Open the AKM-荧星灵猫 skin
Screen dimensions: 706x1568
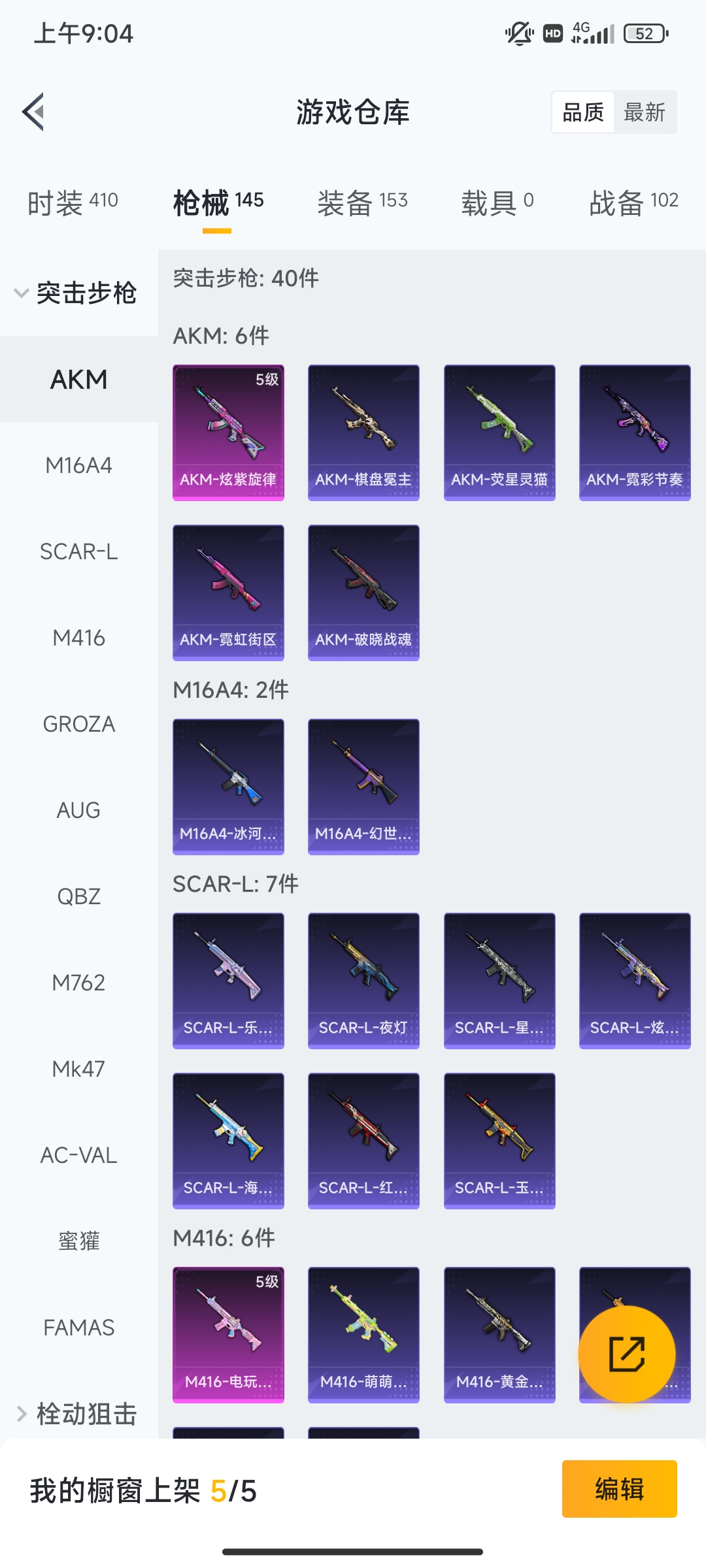pos(499,433)
